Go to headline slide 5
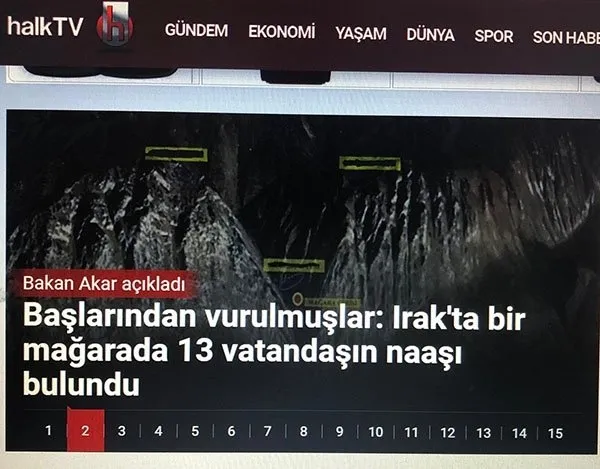 (x=195, y=431)
